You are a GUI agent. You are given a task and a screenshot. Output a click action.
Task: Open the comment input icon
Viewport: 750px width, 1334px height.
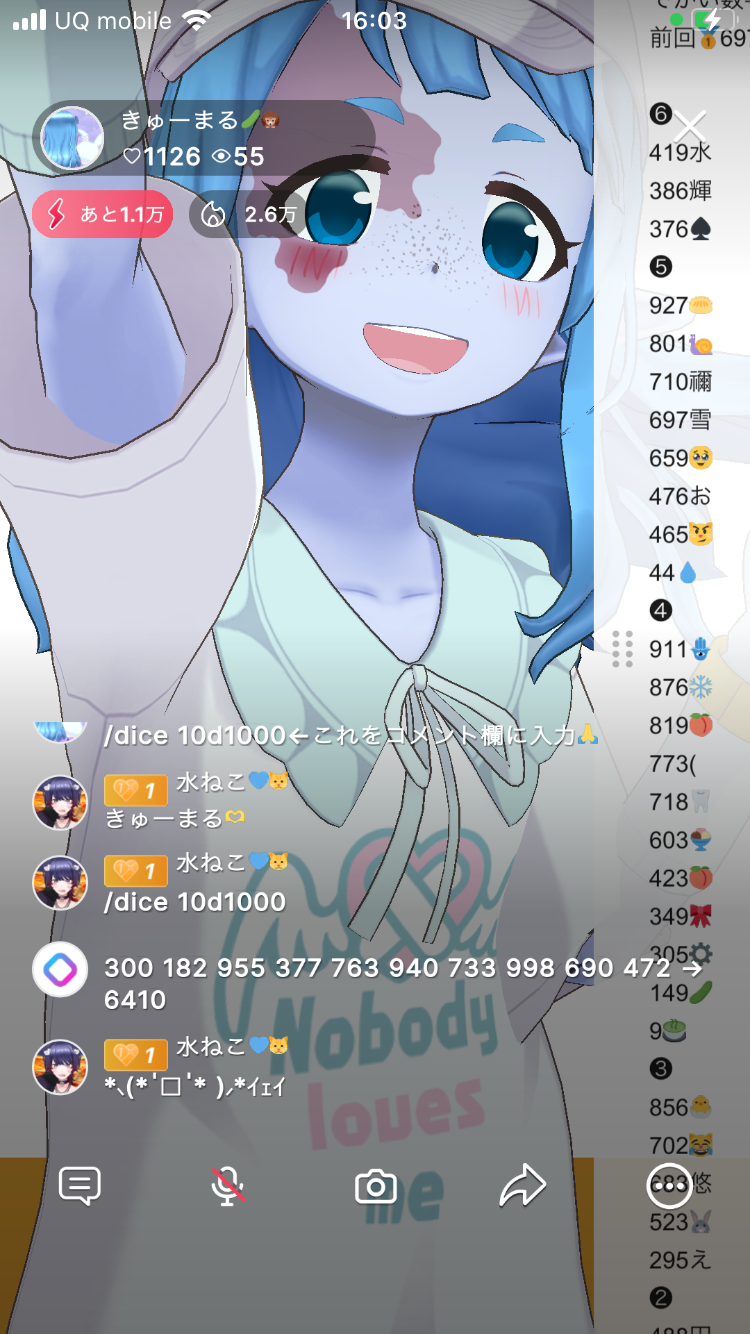(80, 1186)
